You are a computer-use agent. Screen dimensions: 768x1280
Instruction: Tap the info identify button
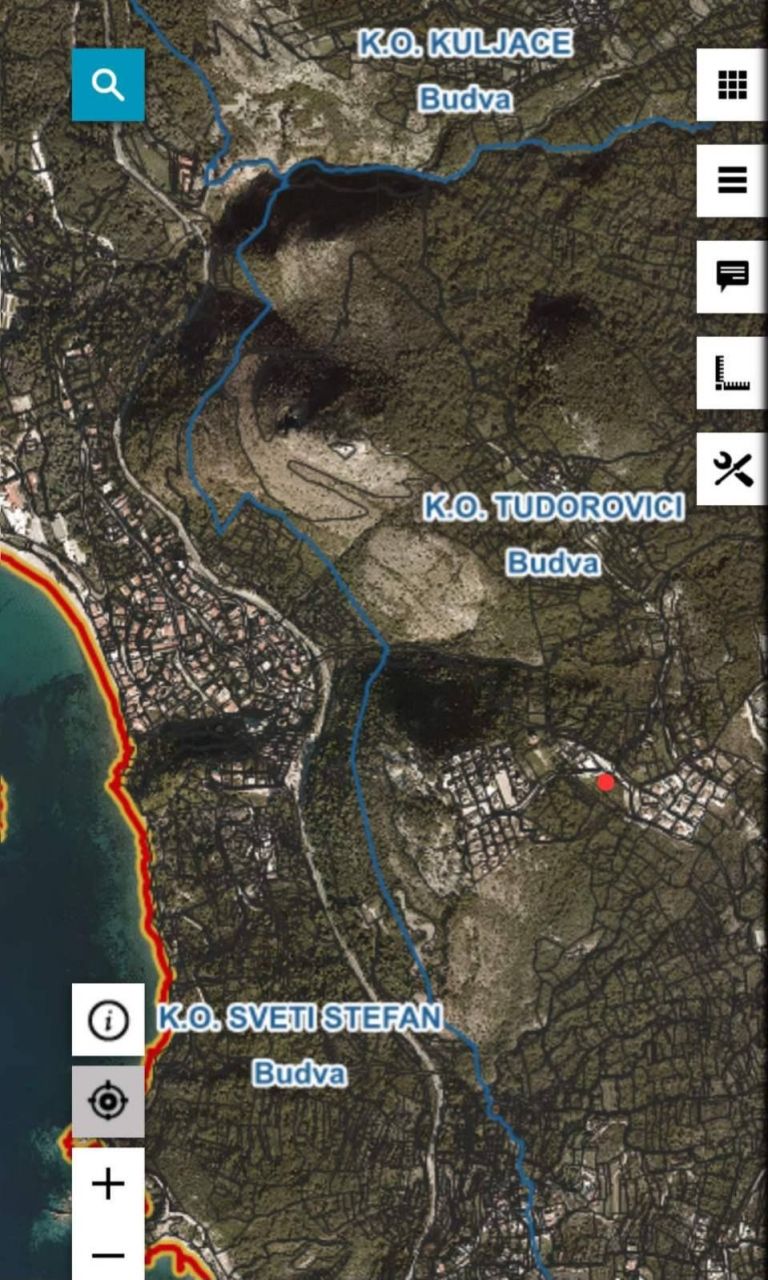(x=108, y=1020)
